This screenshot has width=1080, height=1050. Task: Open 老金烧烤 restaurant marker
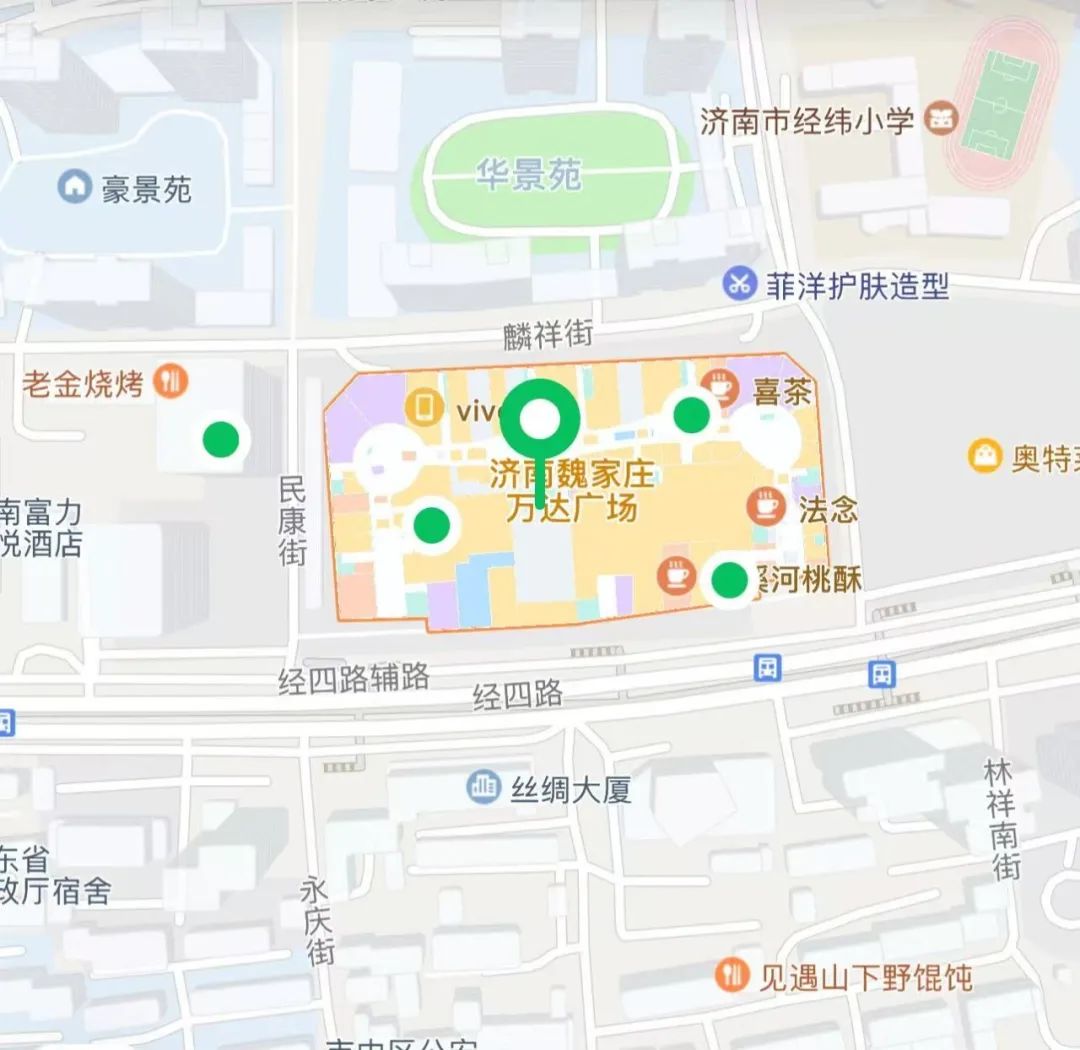point(173,381)
